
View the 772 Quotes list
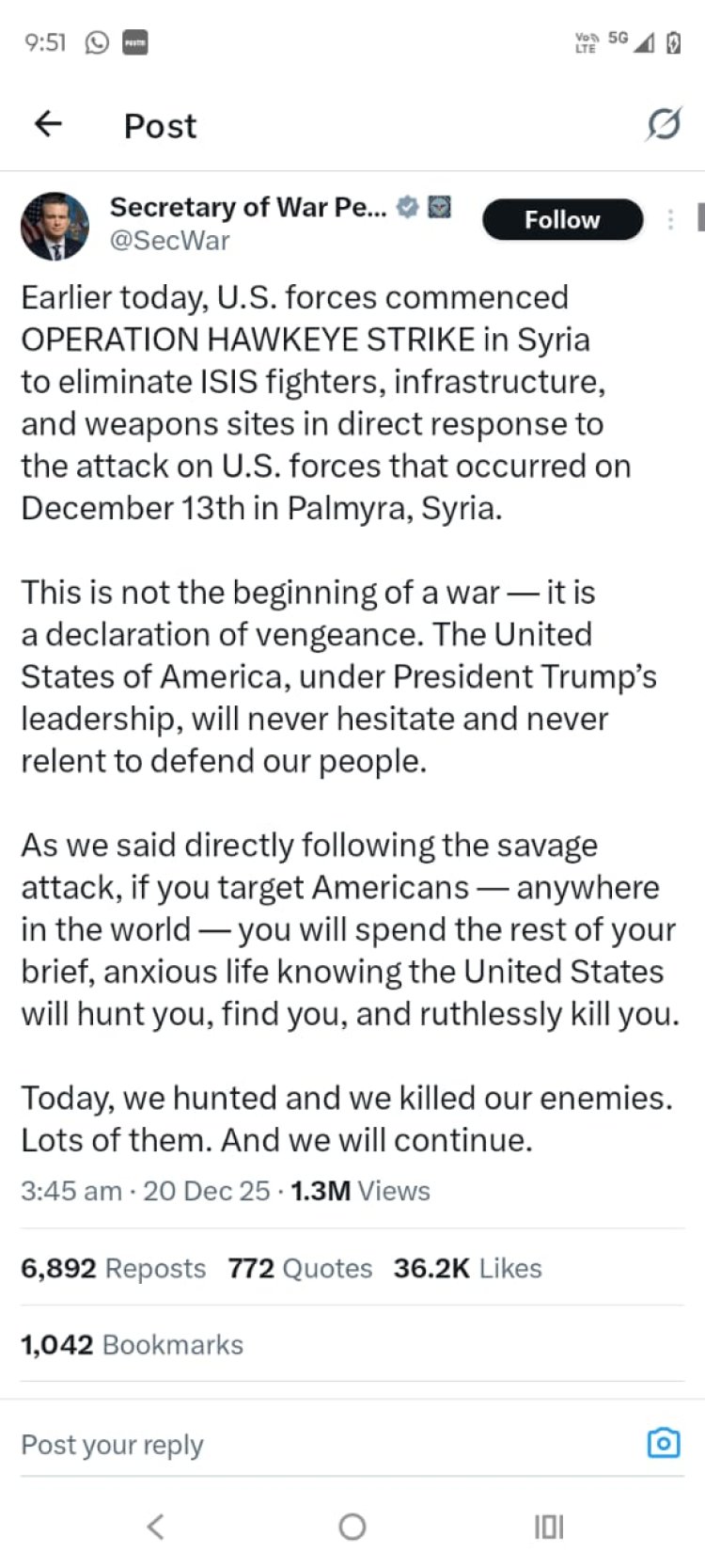[x=300, y=1268]
